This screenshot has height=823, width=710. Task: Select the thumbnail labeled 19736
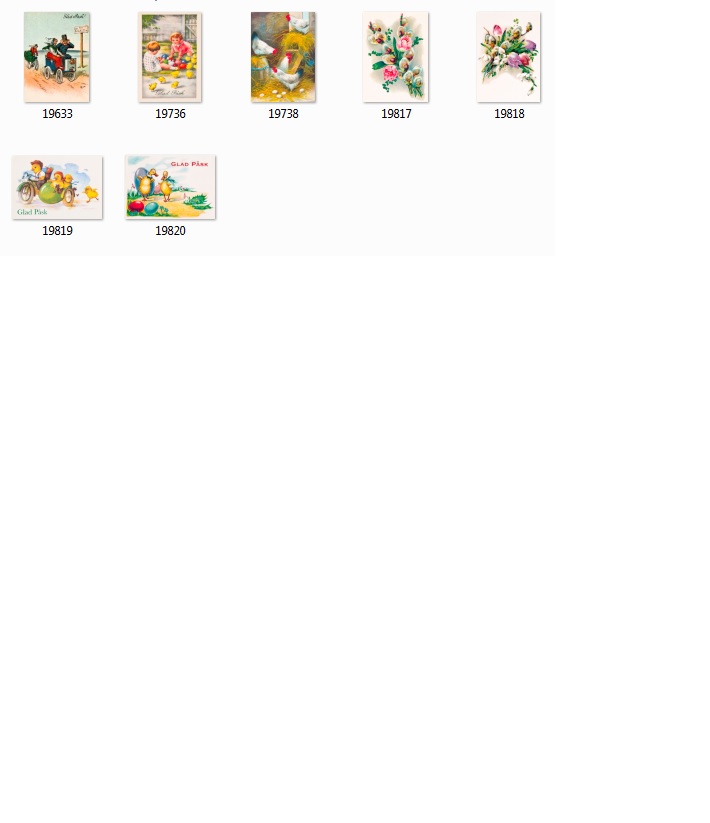point(170,57)
